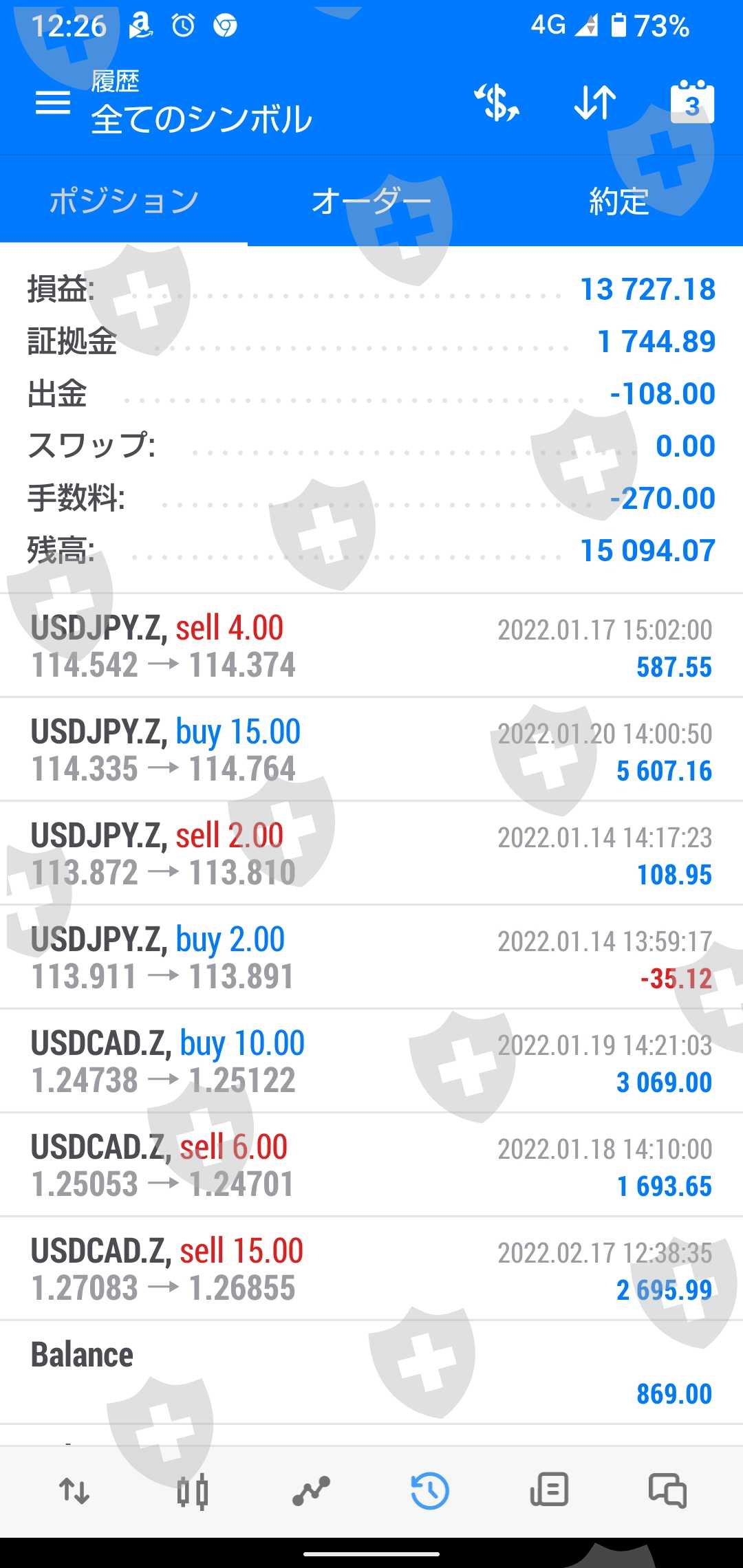This screenshot has height=1568, width=743.
Task: Tap the Balance 869.00 entry
Action: click(x=371, y=1373)
